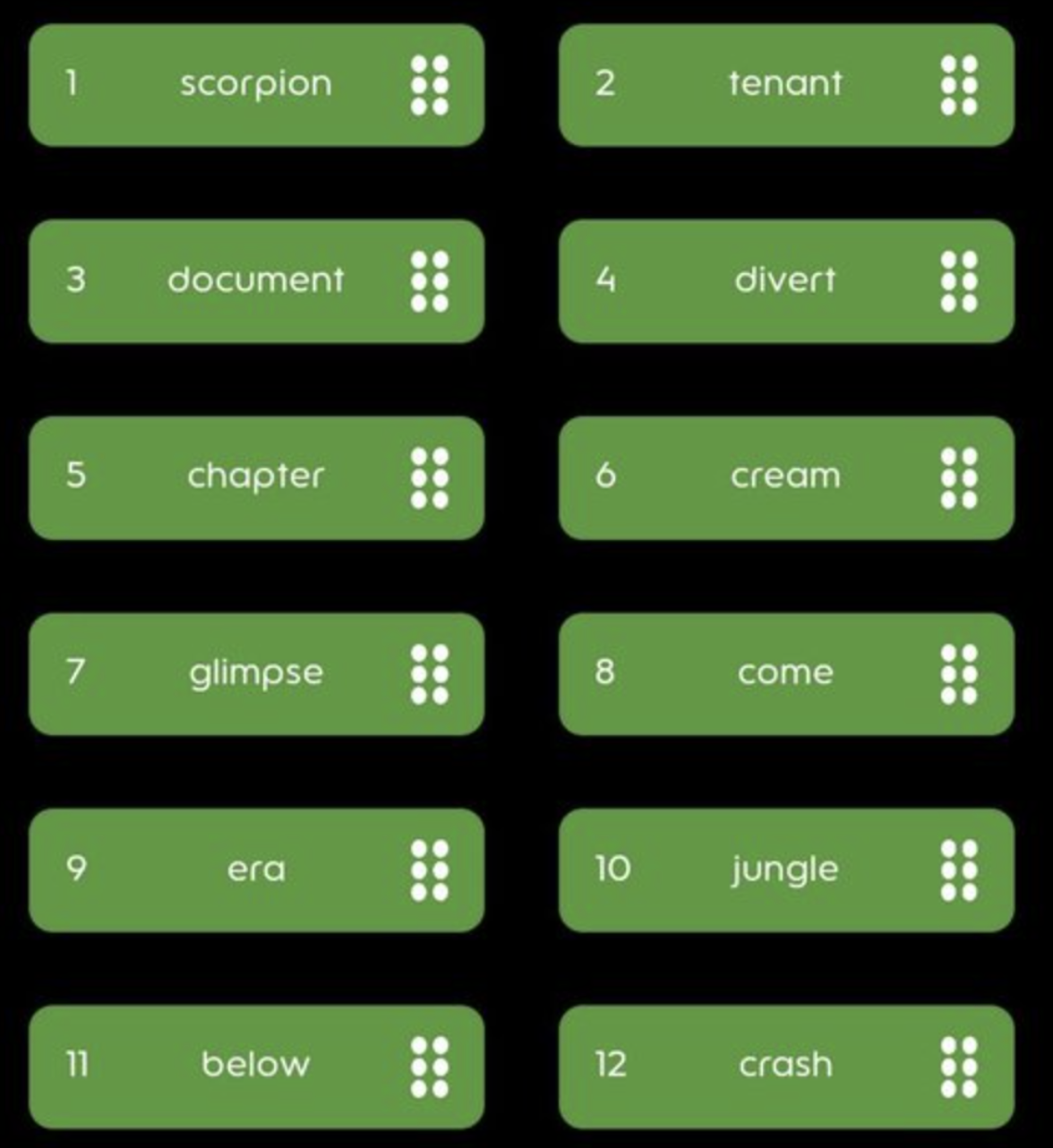Tap the 'tenant' word chip
Viewport: 1053px width, 1148px height.
coord(785,85)
